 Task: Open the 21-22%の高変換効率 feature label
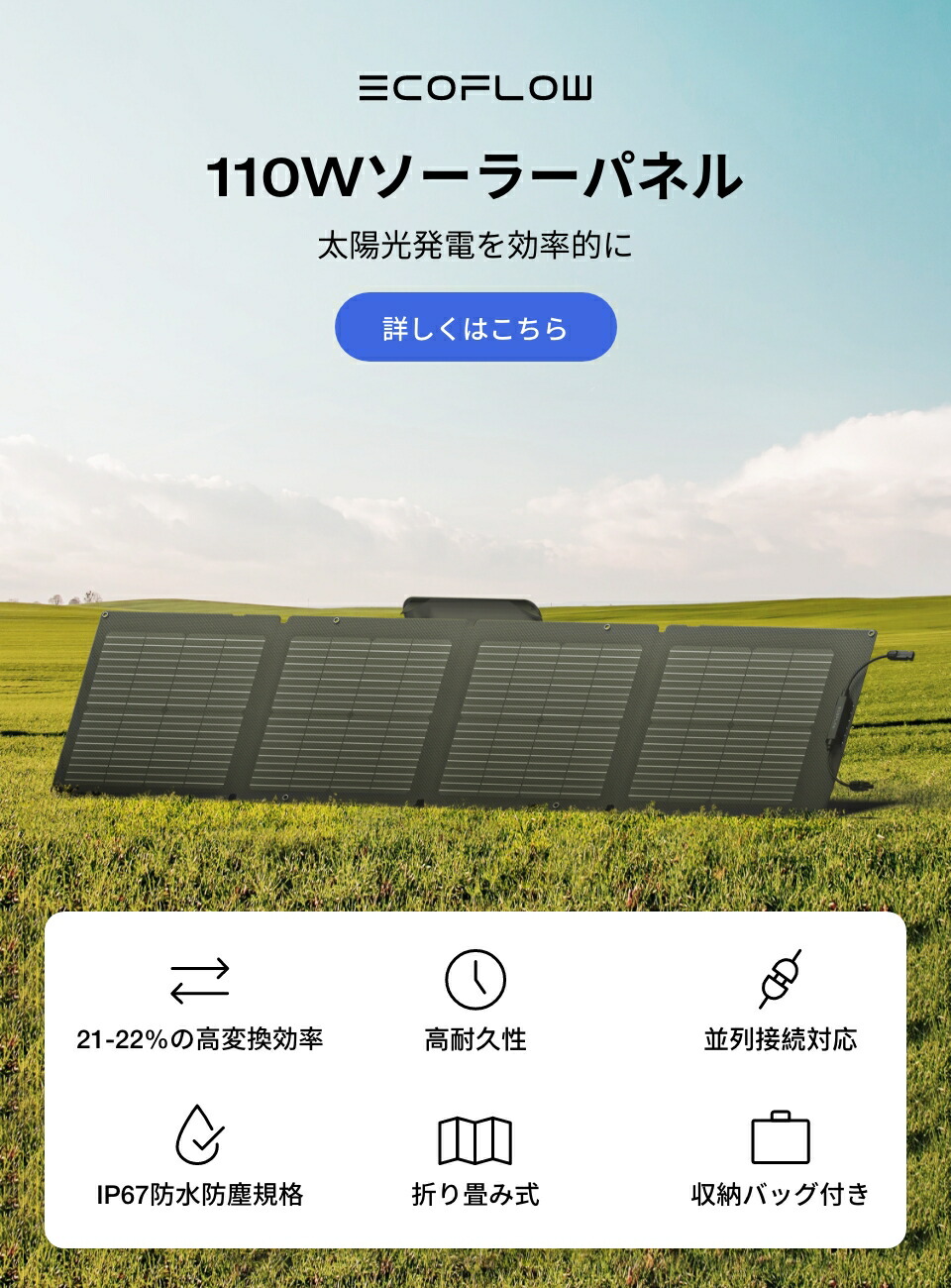click(203, 1040)
